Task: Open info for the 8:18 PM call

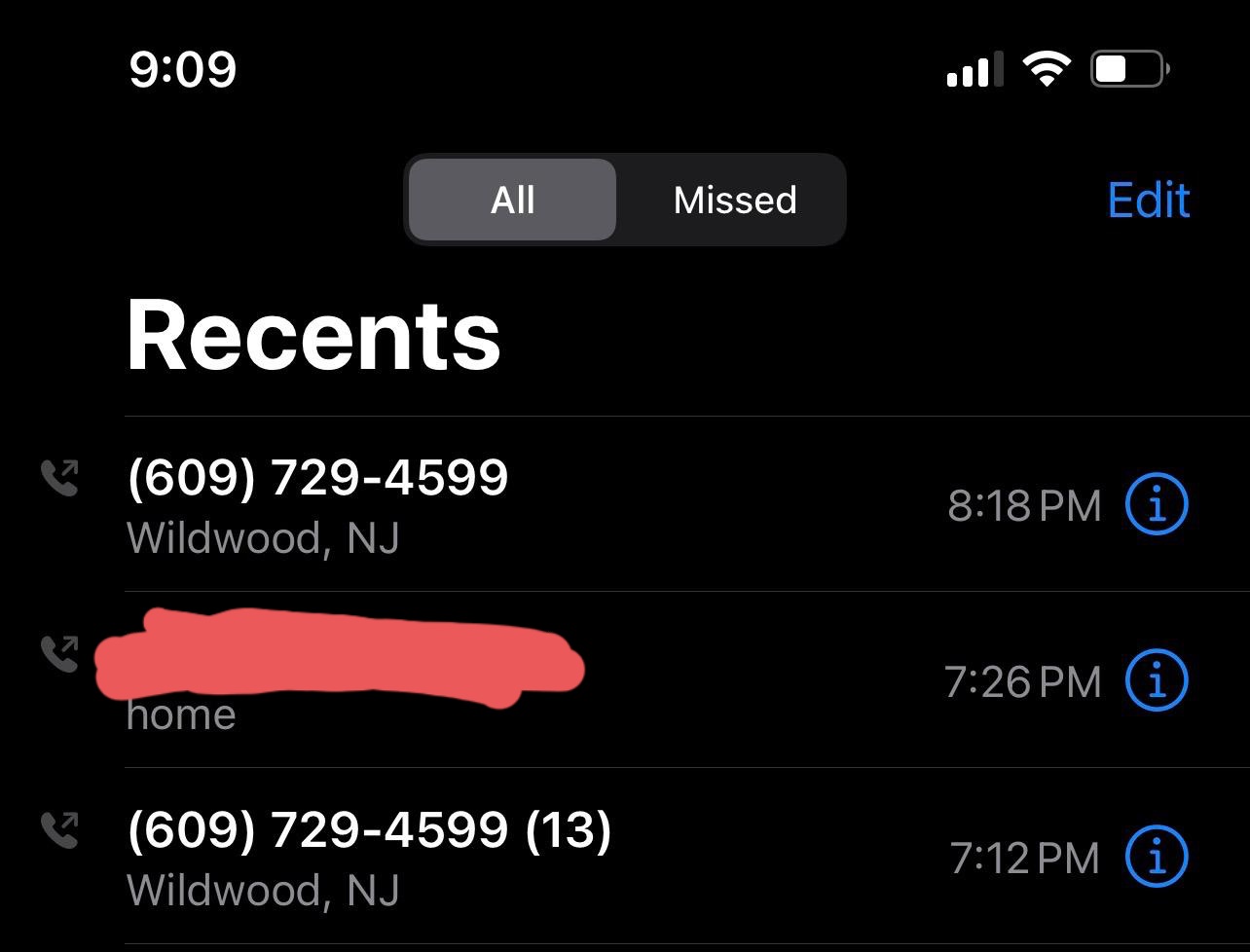Action: [x=1157, y=505]
